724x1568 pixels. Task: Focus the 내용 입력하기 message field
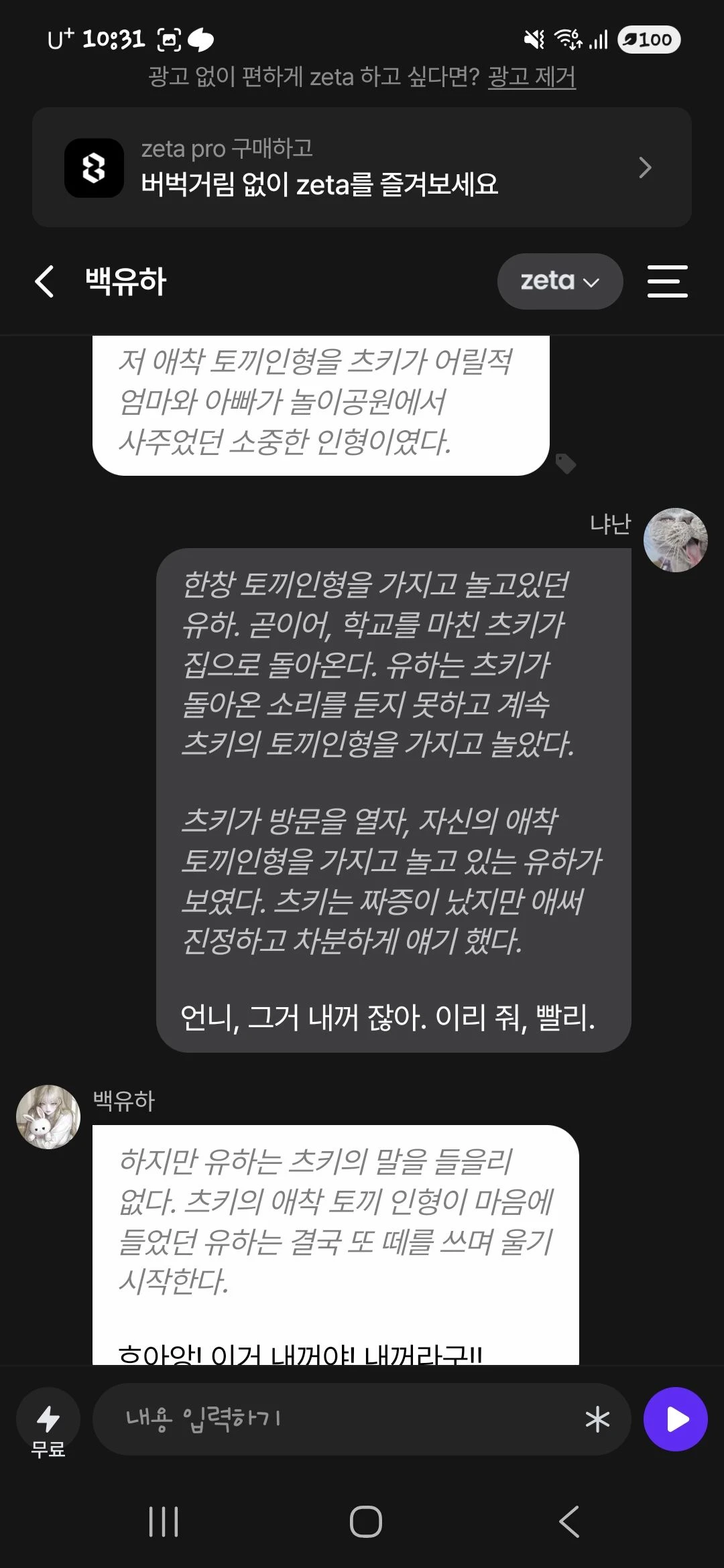click(x=335, y=1419)
